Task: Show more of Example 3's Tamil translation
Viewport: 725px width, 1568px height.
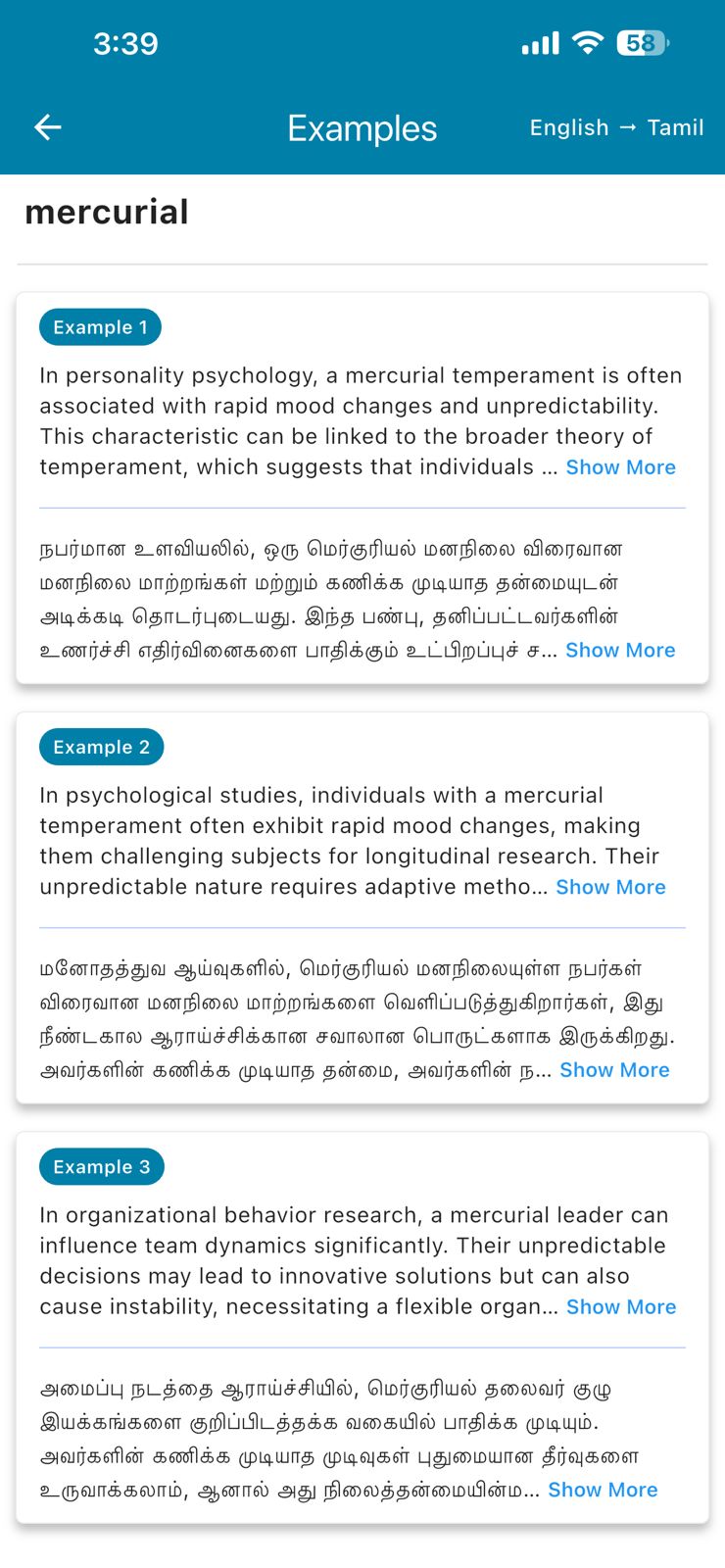Action: pyautogui.click(x=603, y=1491)
